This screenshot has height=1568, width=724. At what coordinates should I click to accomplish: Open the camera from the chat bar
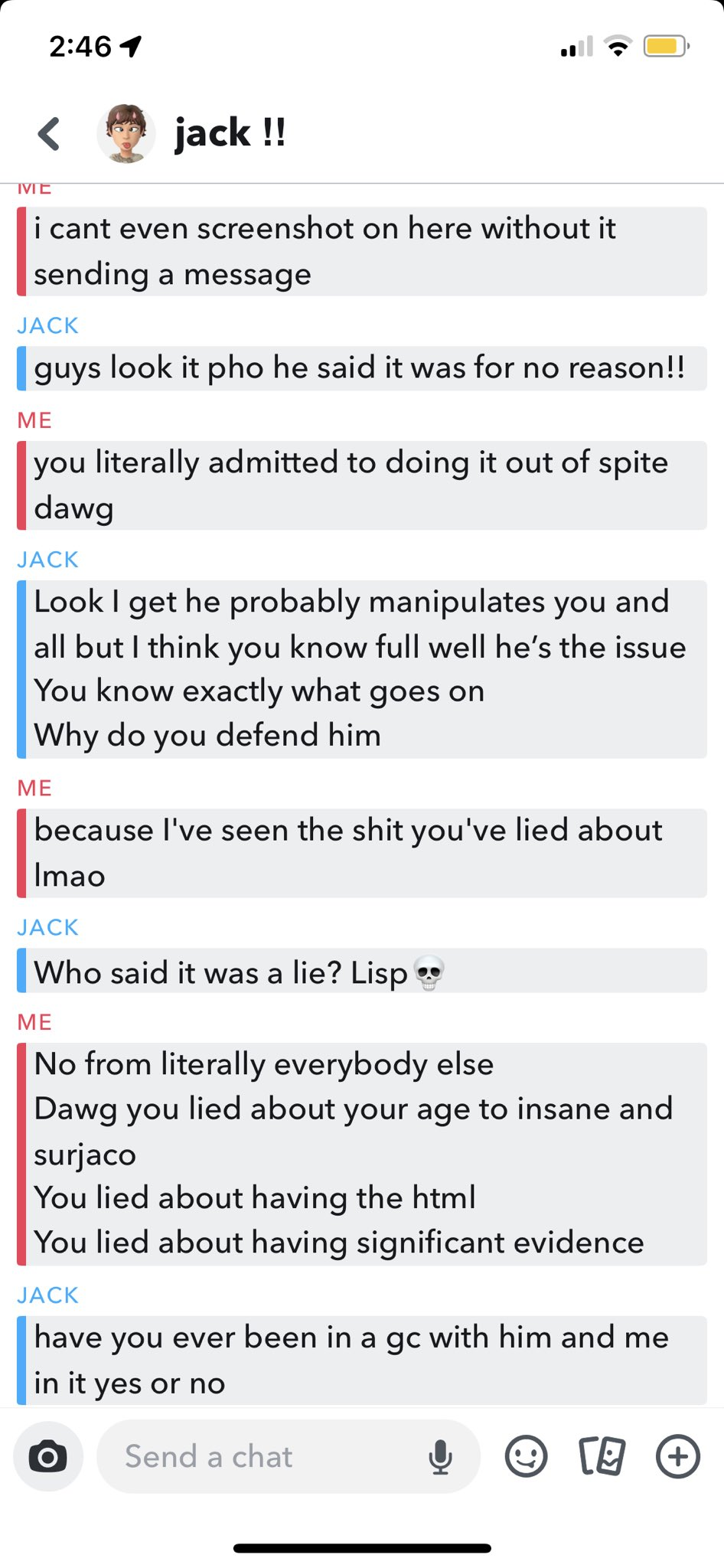point(48,1456)
